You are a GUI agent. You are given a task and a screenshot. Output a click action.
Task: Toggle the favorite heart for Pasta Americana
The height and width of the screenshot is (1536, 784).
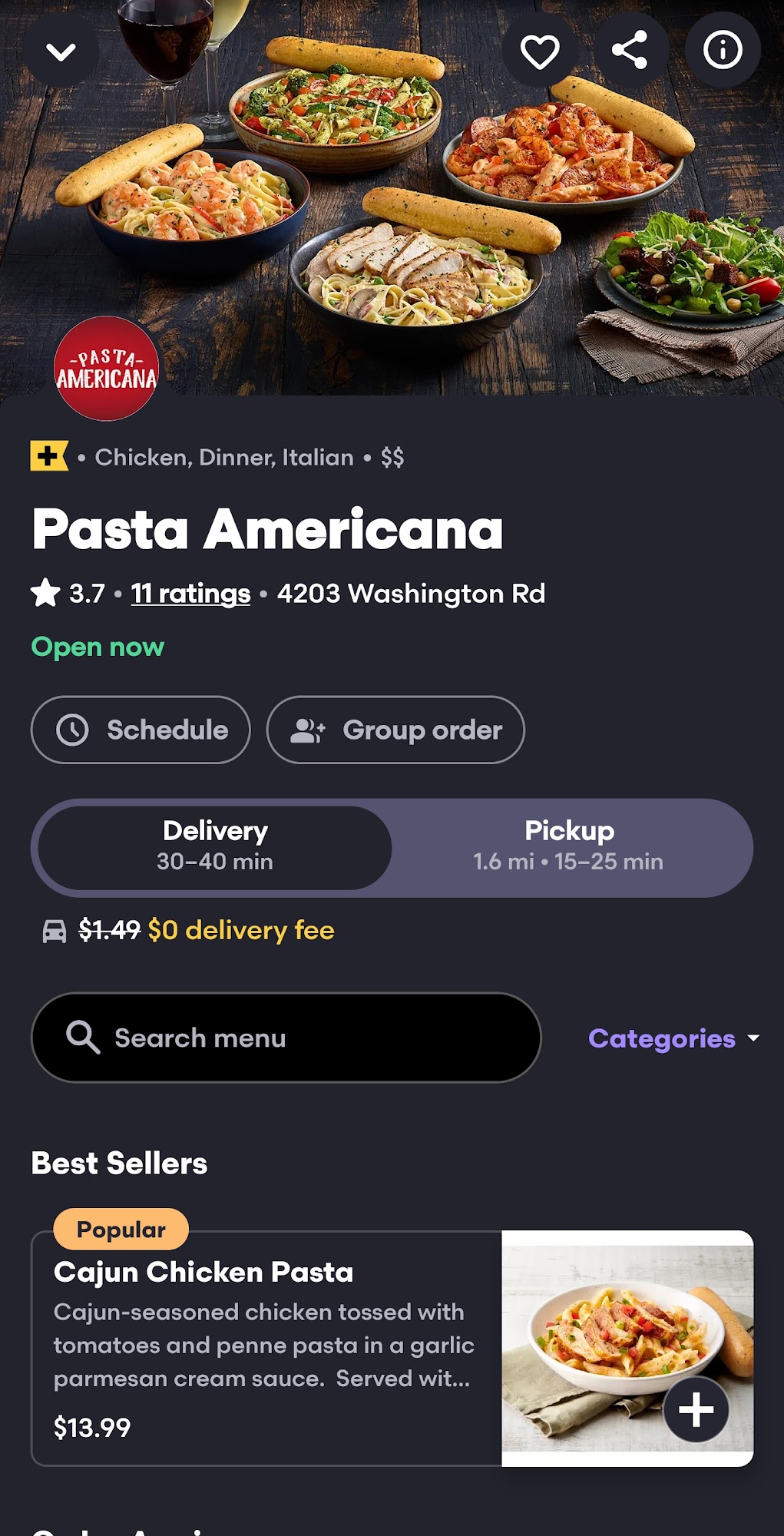pyautogui.click(x=539, y=51)
